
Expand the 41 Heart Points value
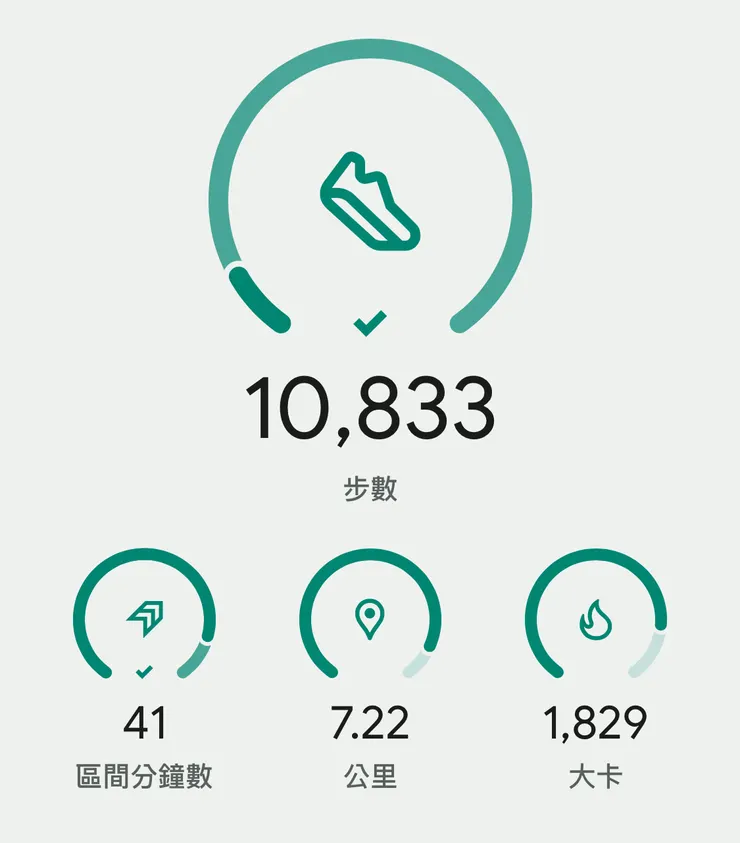tap(143, 722)
